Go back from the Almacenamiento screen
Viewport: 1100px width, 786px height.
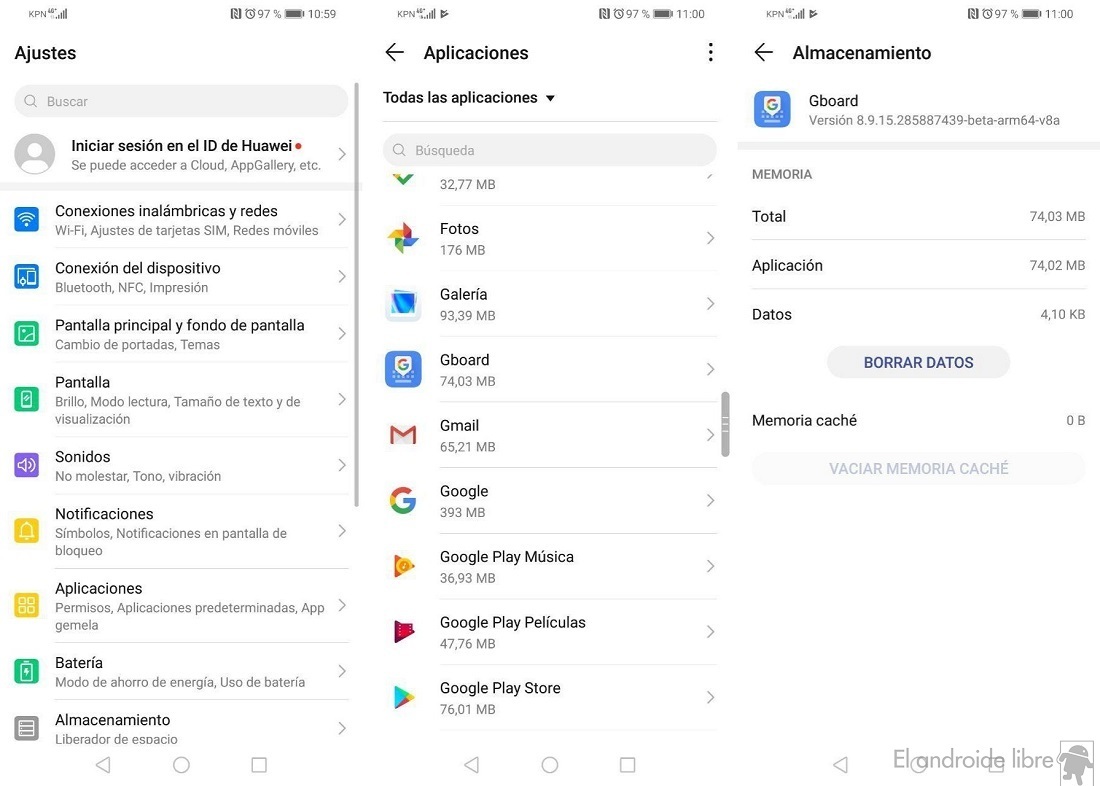tap(764, 53)
